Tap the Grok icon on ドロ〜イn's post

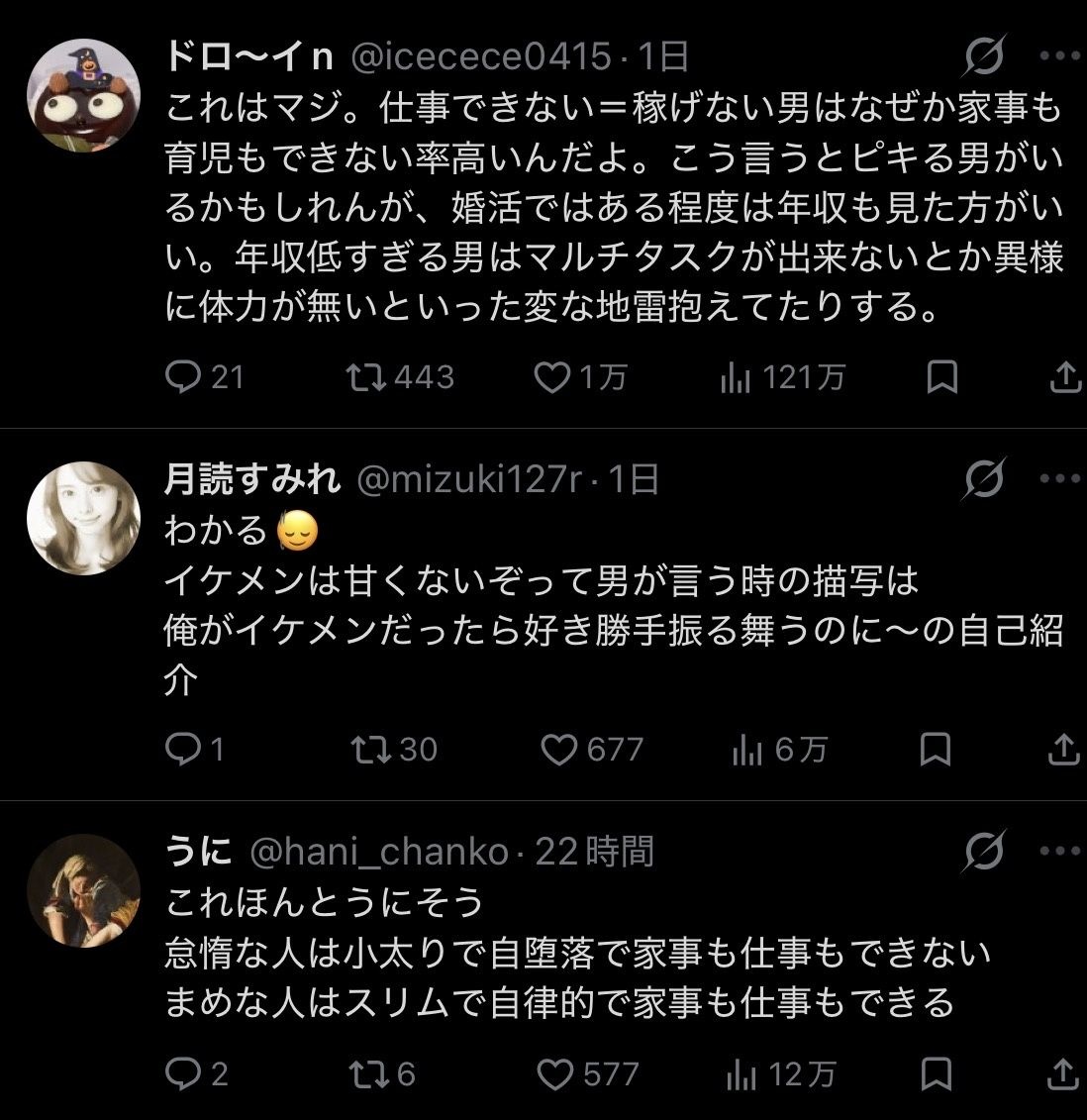pos(984,55)
